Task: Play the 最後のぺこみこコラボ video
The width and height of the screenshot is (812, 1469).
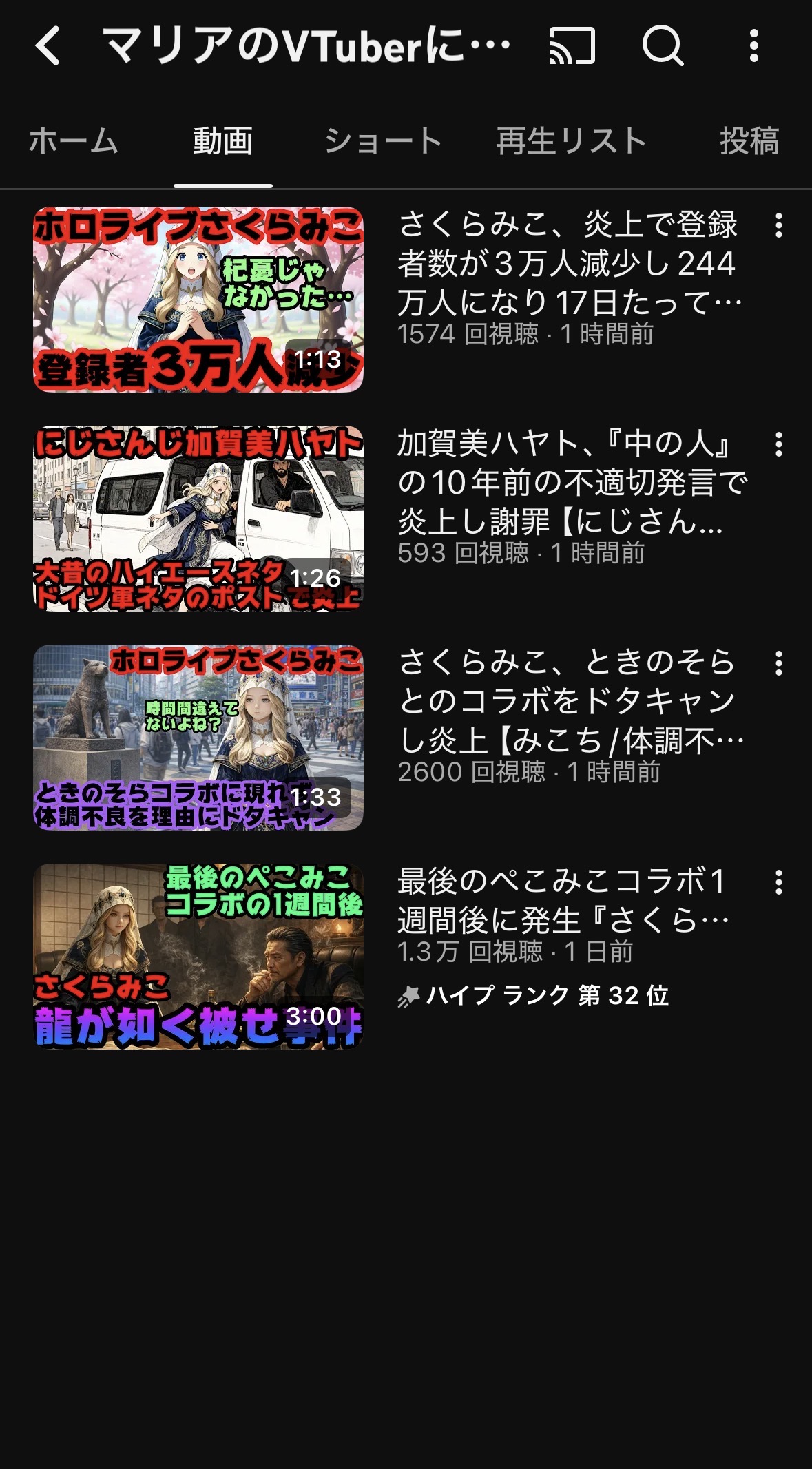Action: click(x=198, y=957)
